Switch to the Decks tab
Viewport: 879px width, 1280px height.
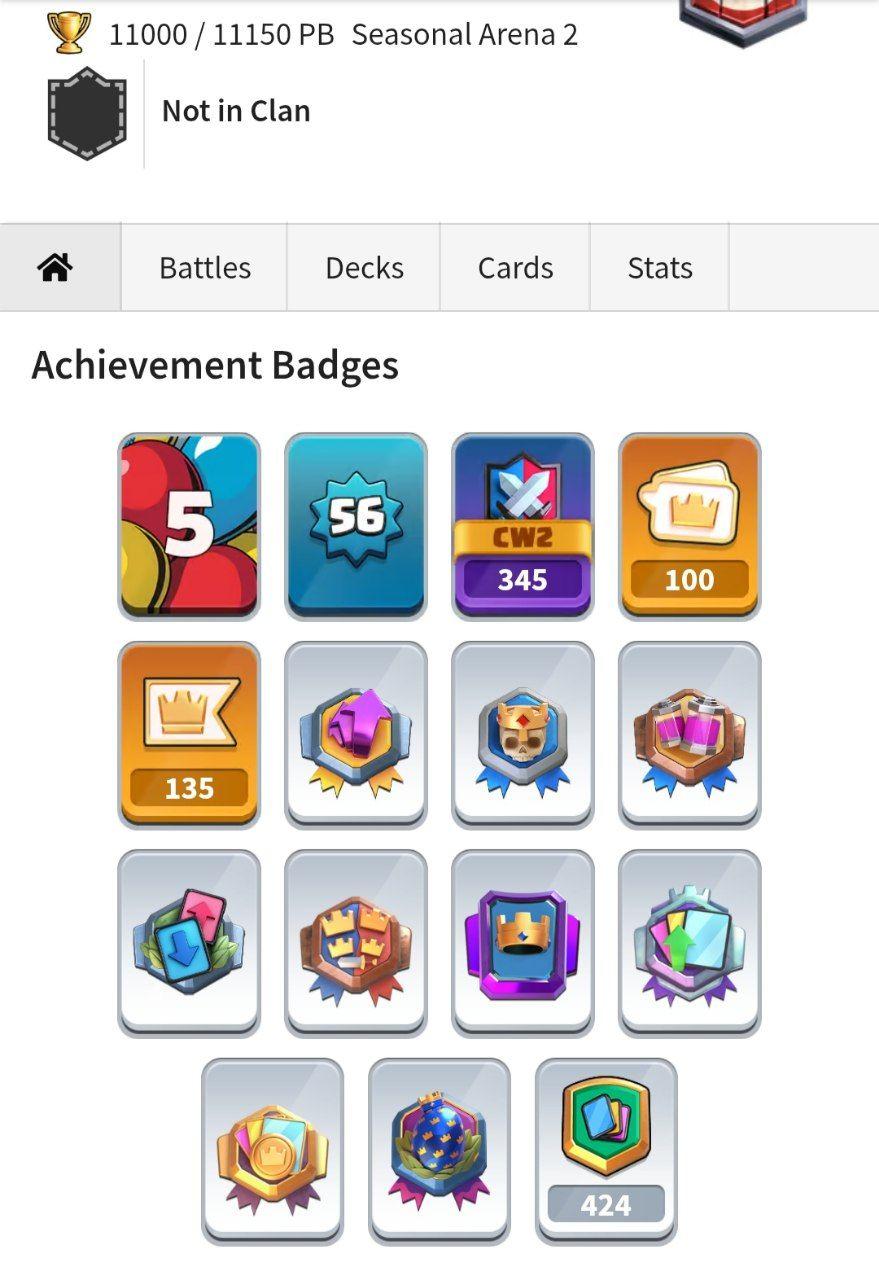pos(364,267)
